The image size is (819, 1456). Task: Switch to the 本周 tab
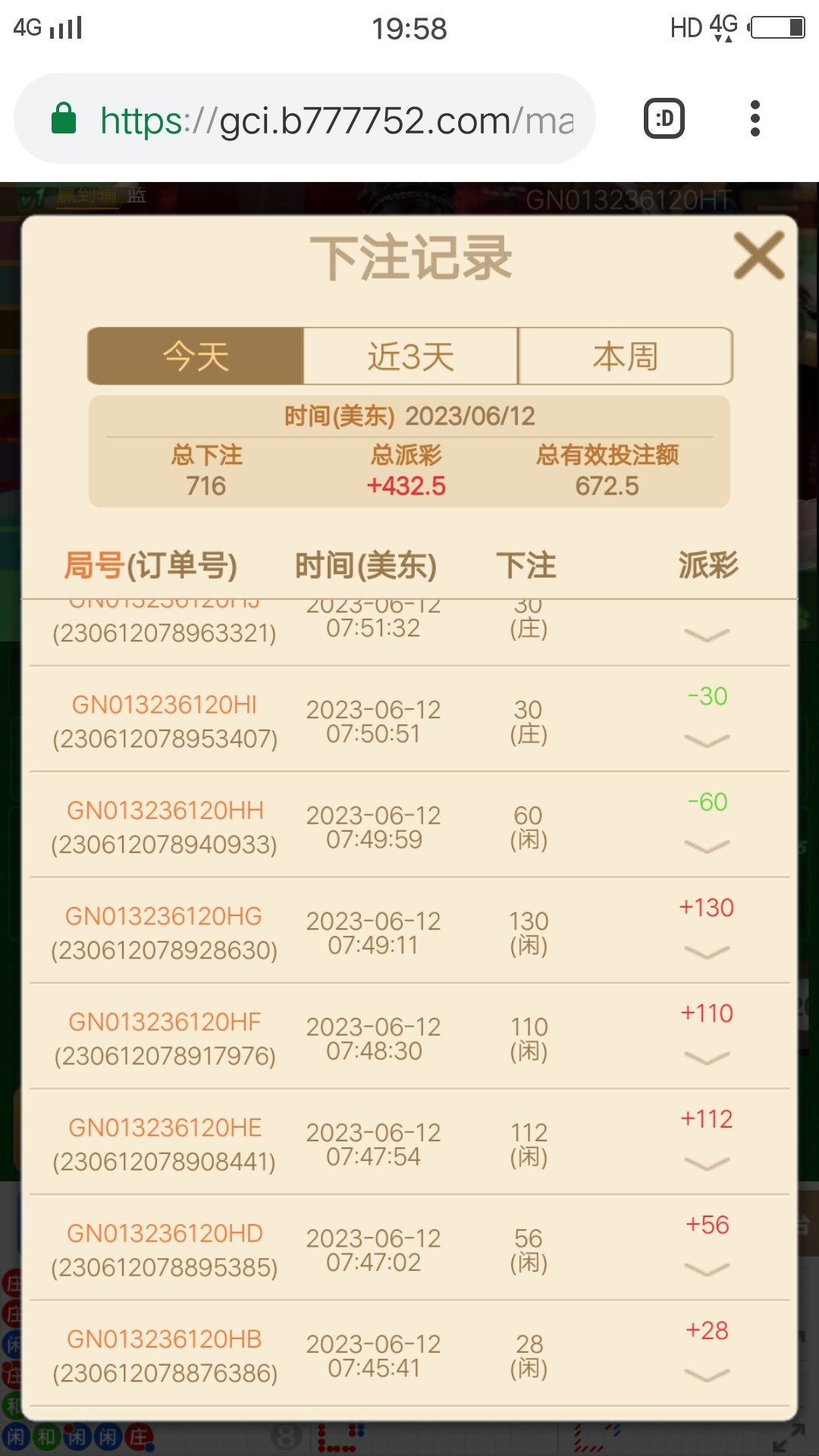pyautogui.click(x=626, y=356)
